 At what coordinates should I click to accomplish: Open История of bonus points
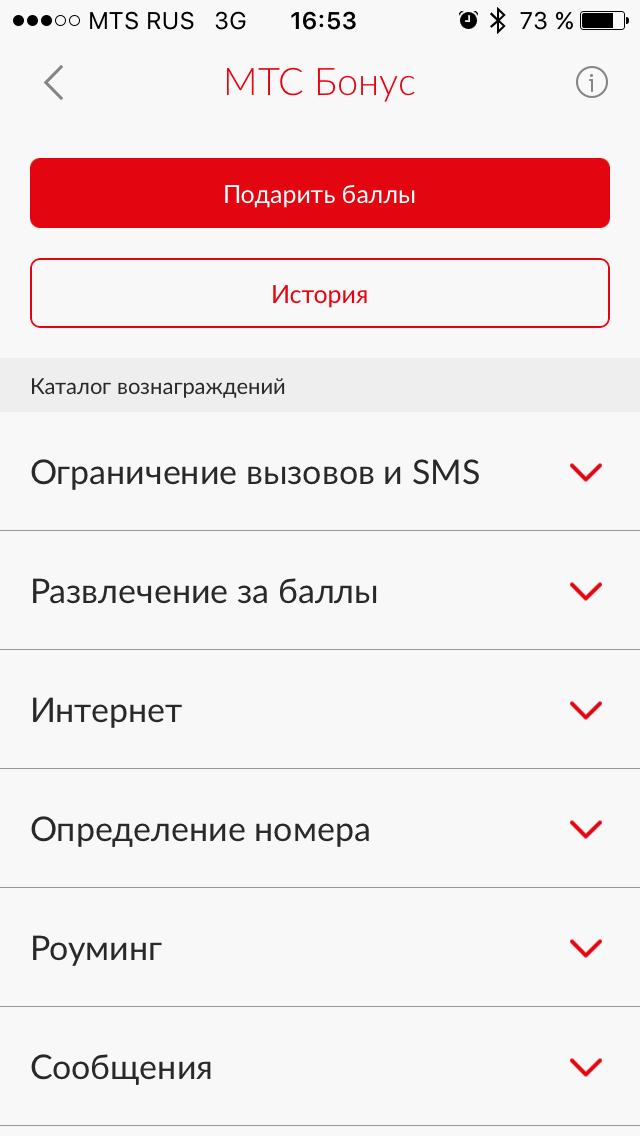click(320, 293)
